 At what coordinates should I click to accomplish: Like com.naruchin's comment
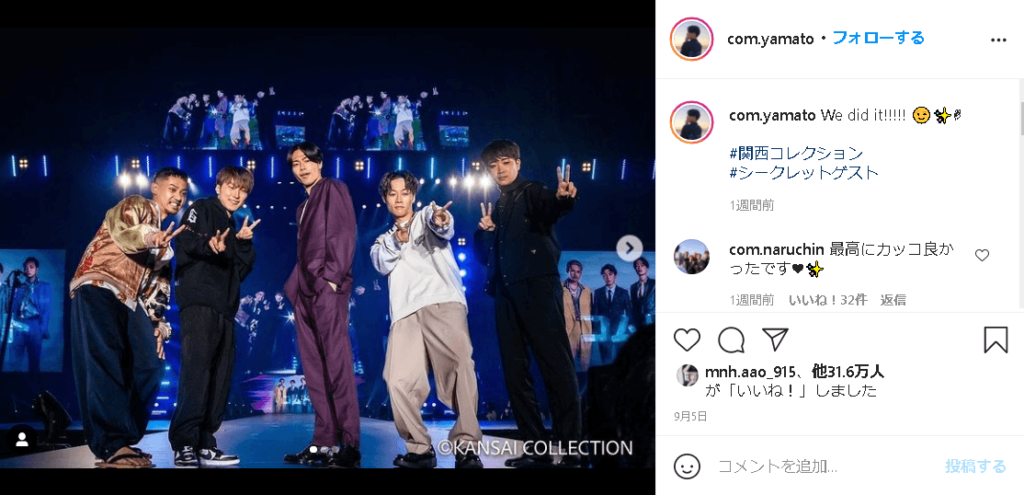[982, 256]
